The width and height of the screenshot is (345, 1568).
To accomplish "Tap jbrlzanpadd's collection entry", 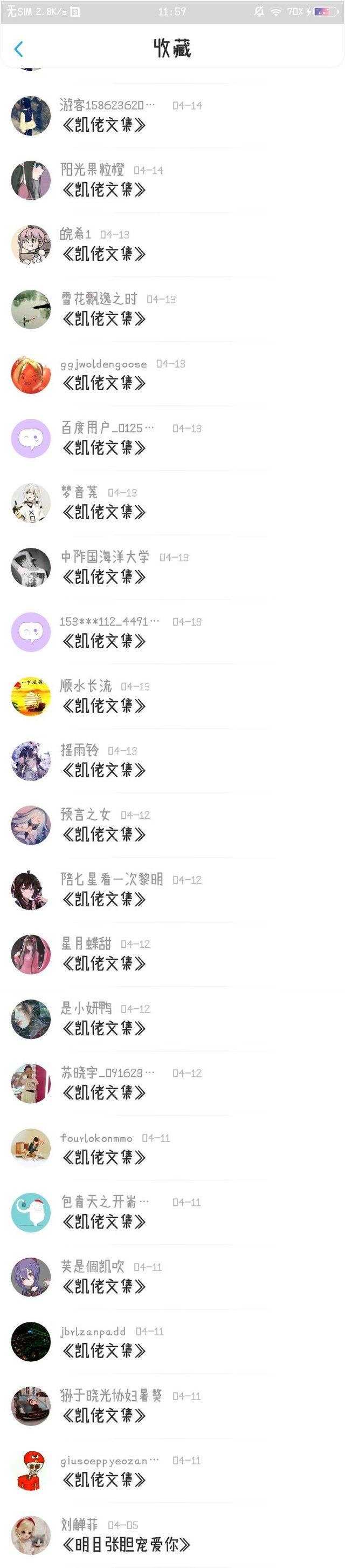I will (x=172, y=1341).
